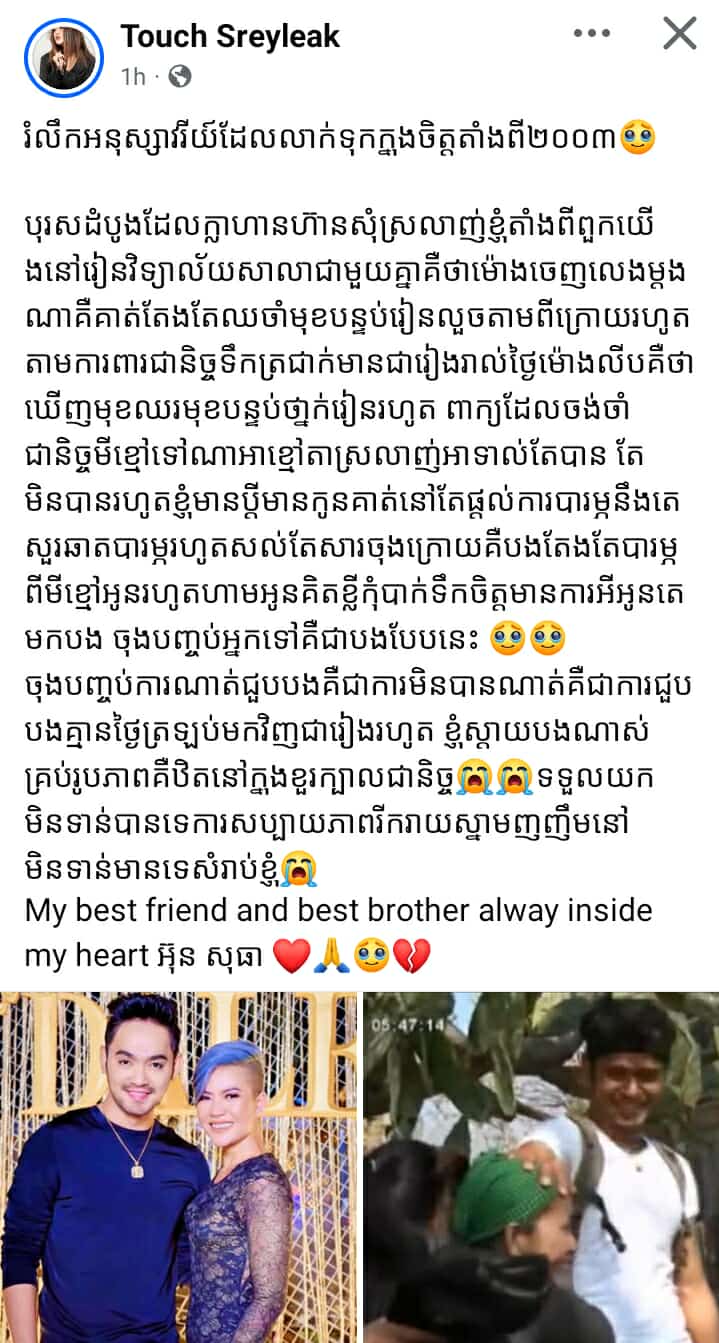Image resolution: width=719 pixels, height=1343 pixels.
Task: Dismiss this post with the X
Action: click(x=680, y=34)
